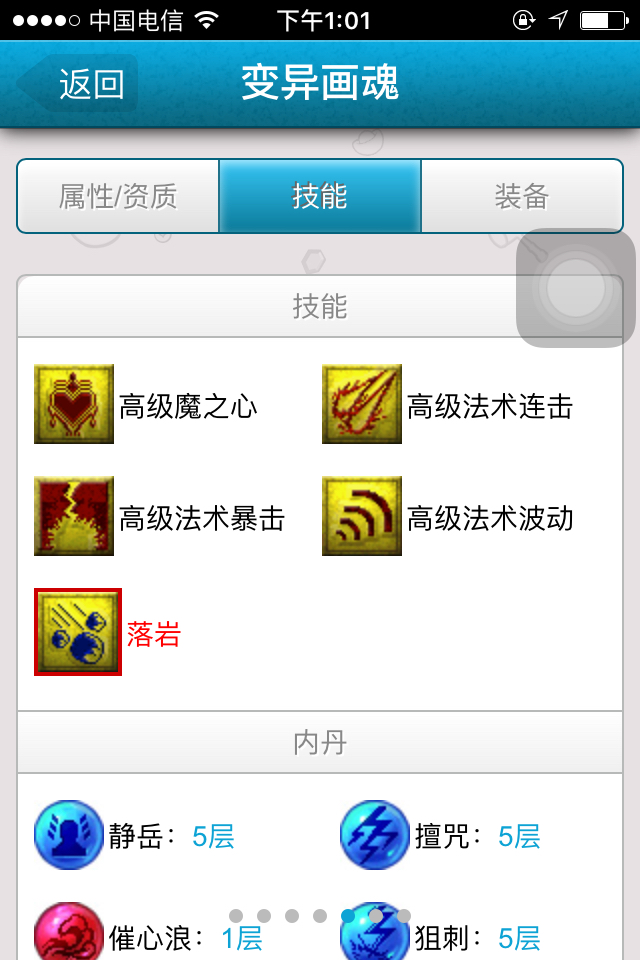Open the 高级法术连击 skill details
The width and height of the screenshot is (640, 960).
coord(362,405)
